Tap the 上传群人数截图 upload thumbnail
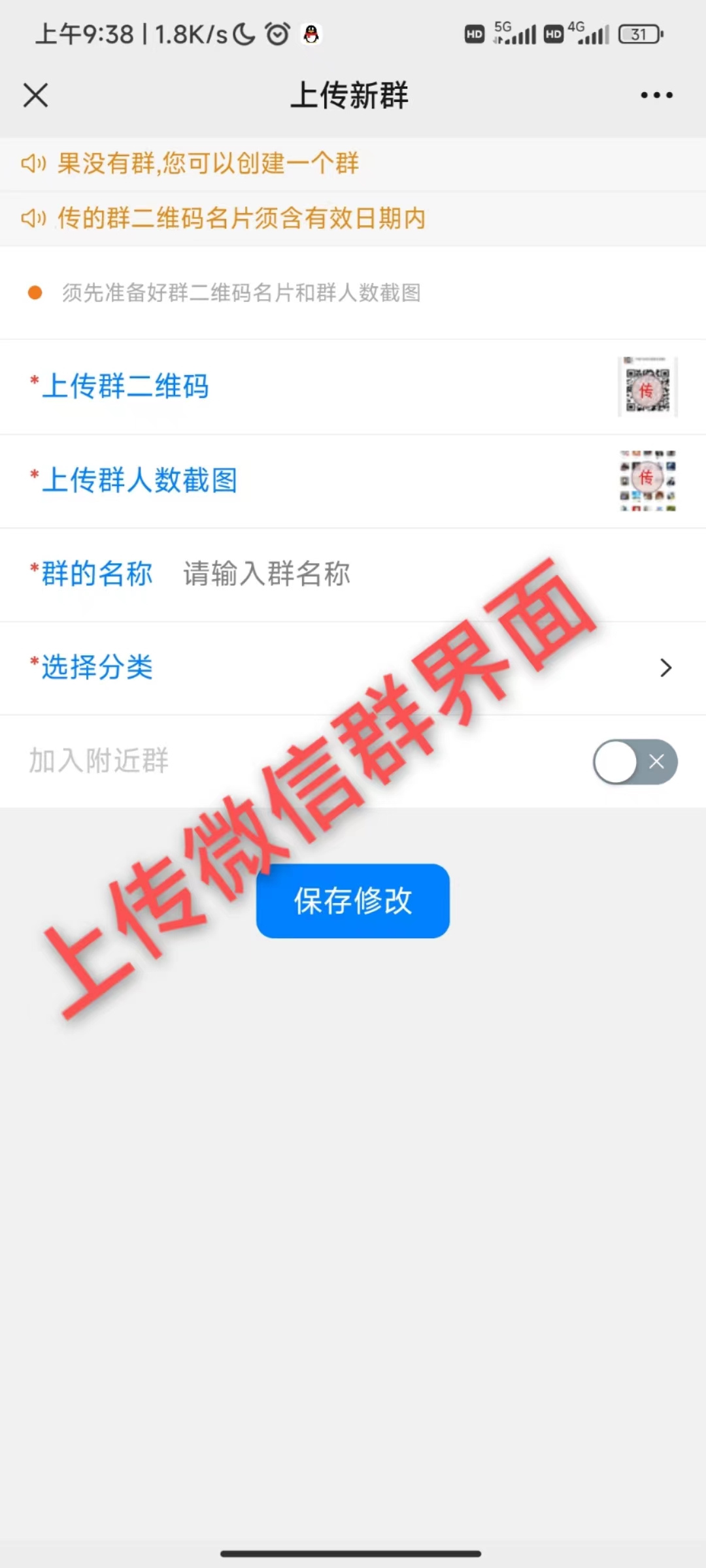 pos(647,481)
